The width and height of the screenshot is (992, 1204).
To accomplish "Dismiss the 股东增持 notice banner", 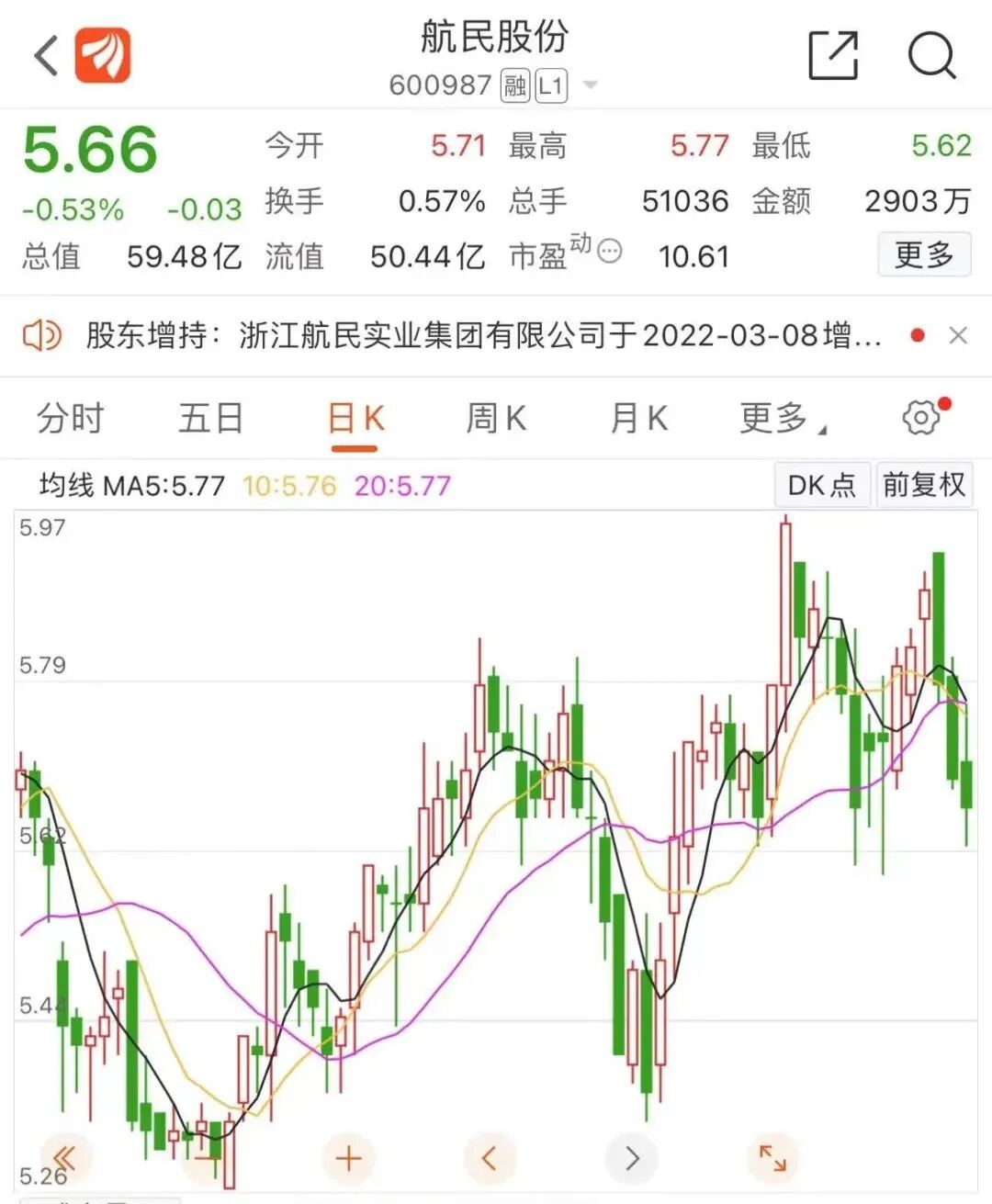I will 958,335.
